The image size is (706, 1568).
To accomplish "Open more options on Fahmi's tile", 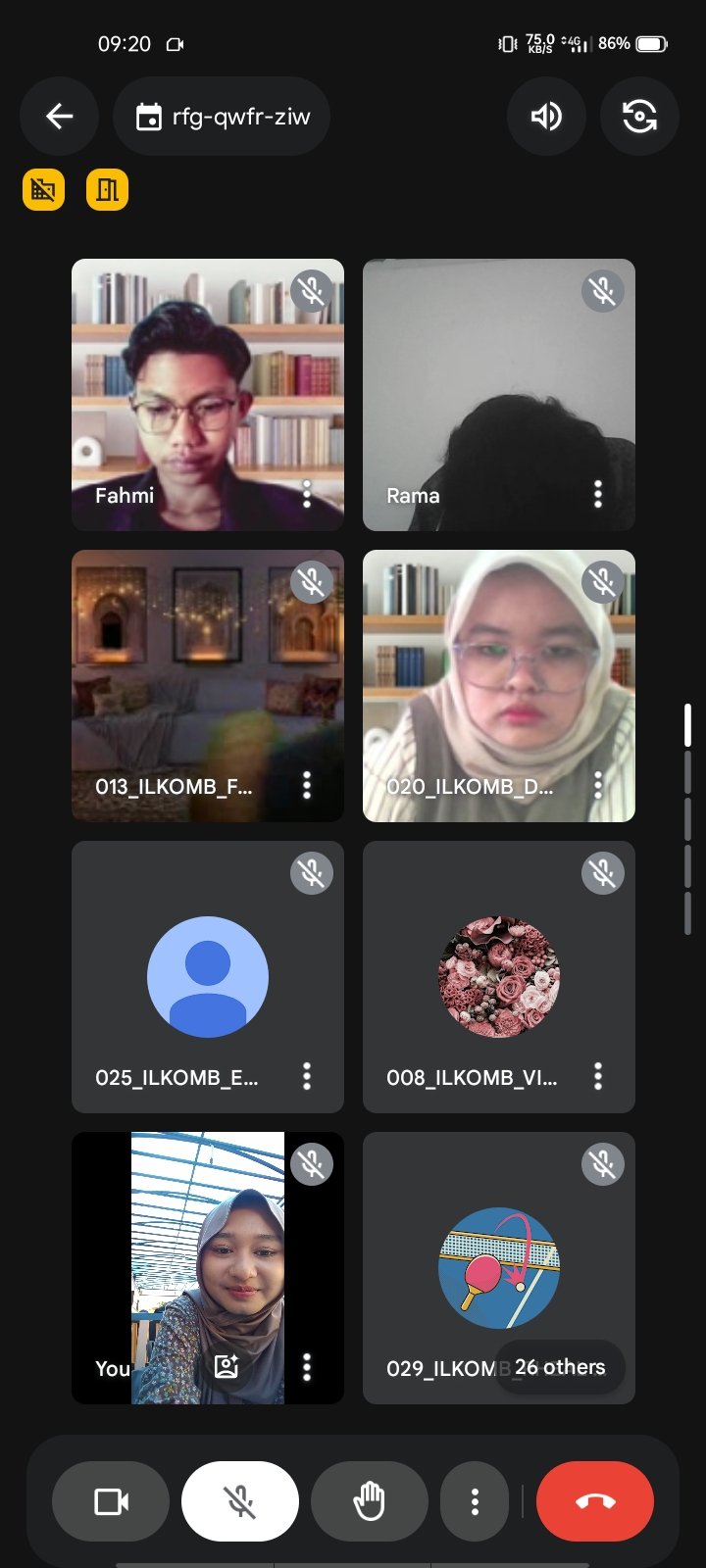I will (307, 494).
